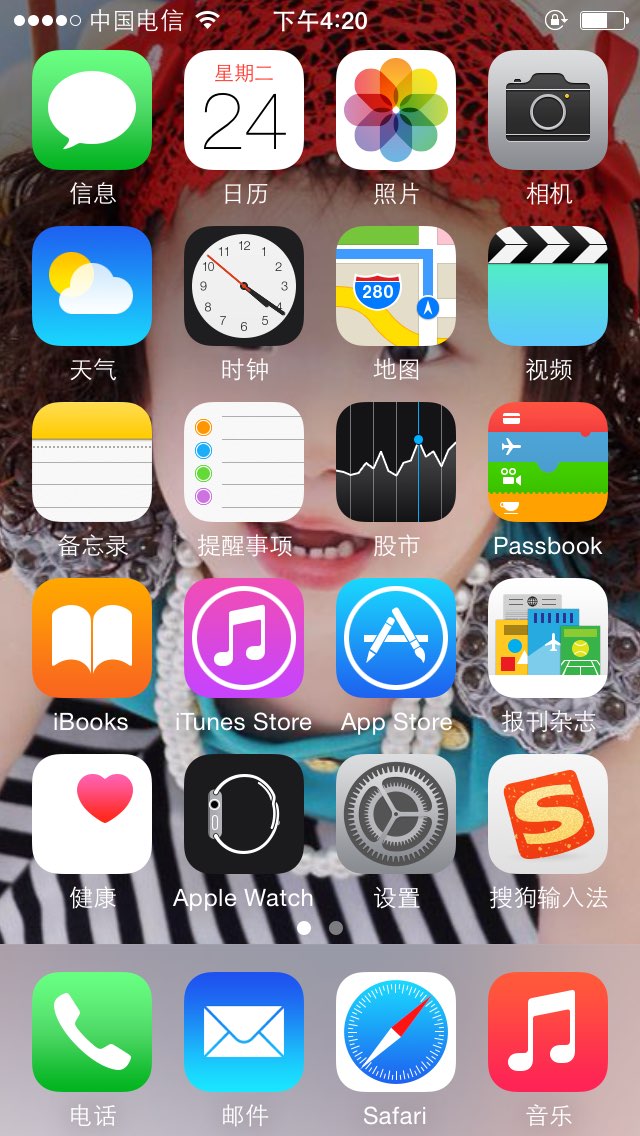Launch the Apple Watch app
Image resolution: width=640 pixels, height=1136 pixels.
pyautogui.click(x=244, y=814)
